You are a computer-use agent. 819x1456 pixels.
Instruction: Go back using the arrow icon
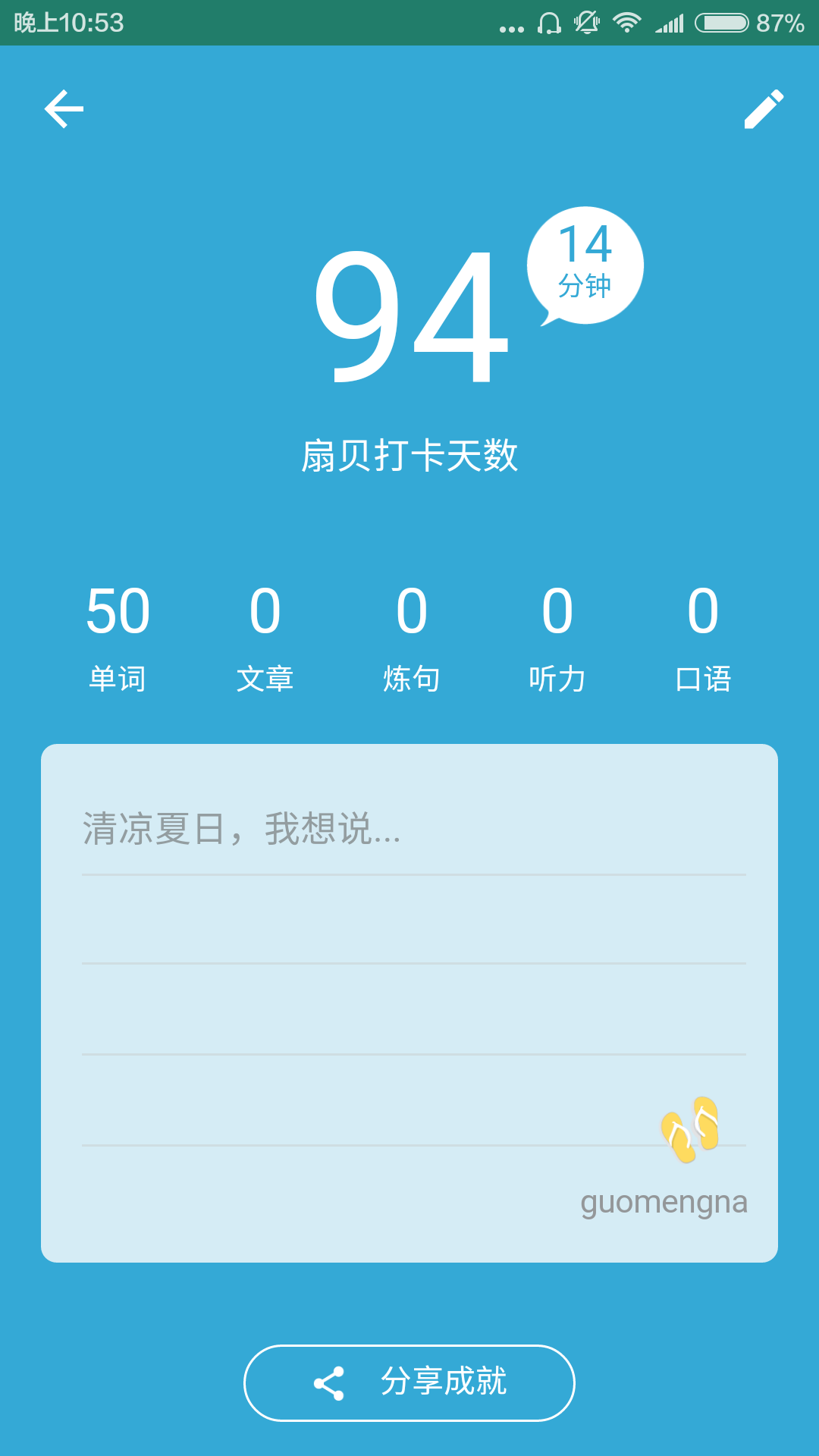tap(64, 109)
